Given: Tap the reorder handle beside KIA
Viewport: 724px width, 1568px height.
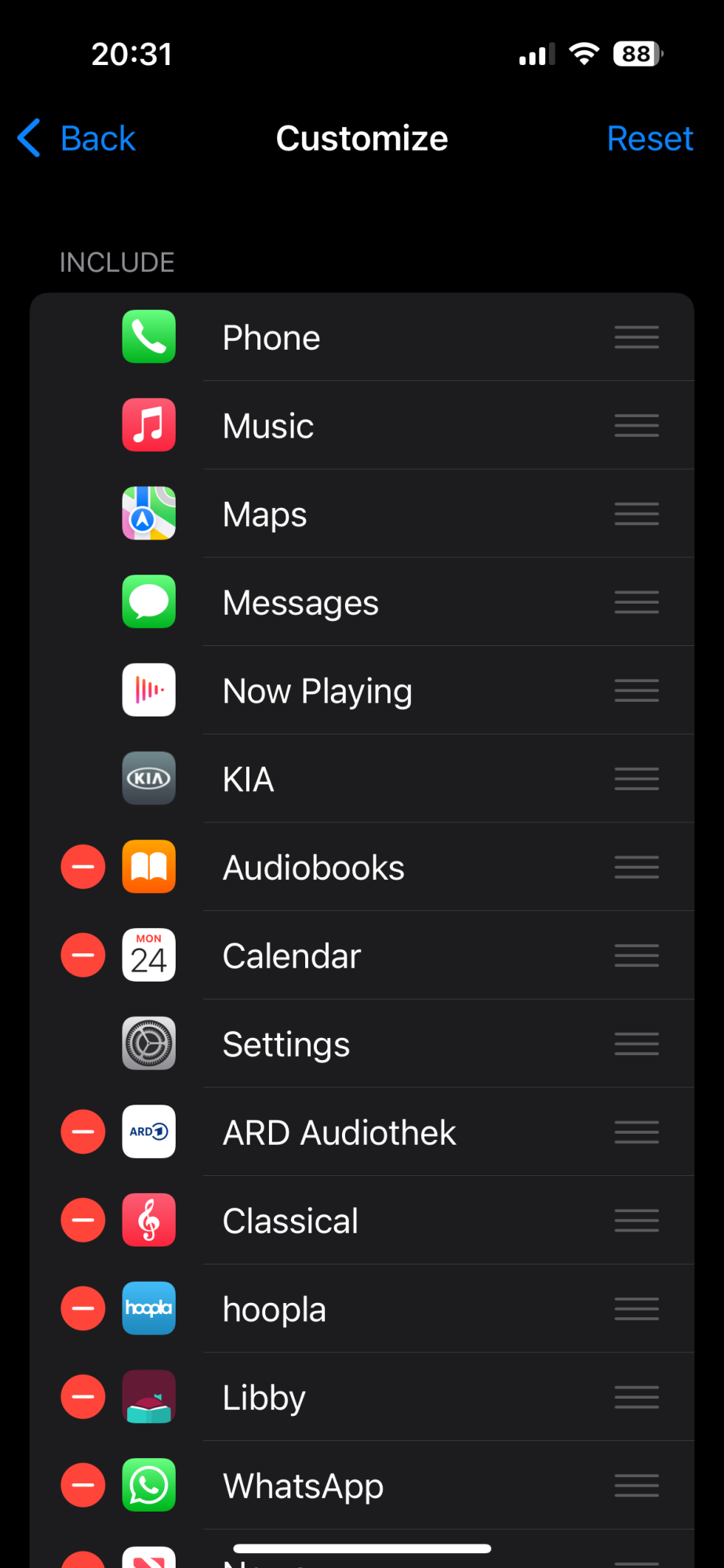Looking at the screenshot, I should 636,779.
